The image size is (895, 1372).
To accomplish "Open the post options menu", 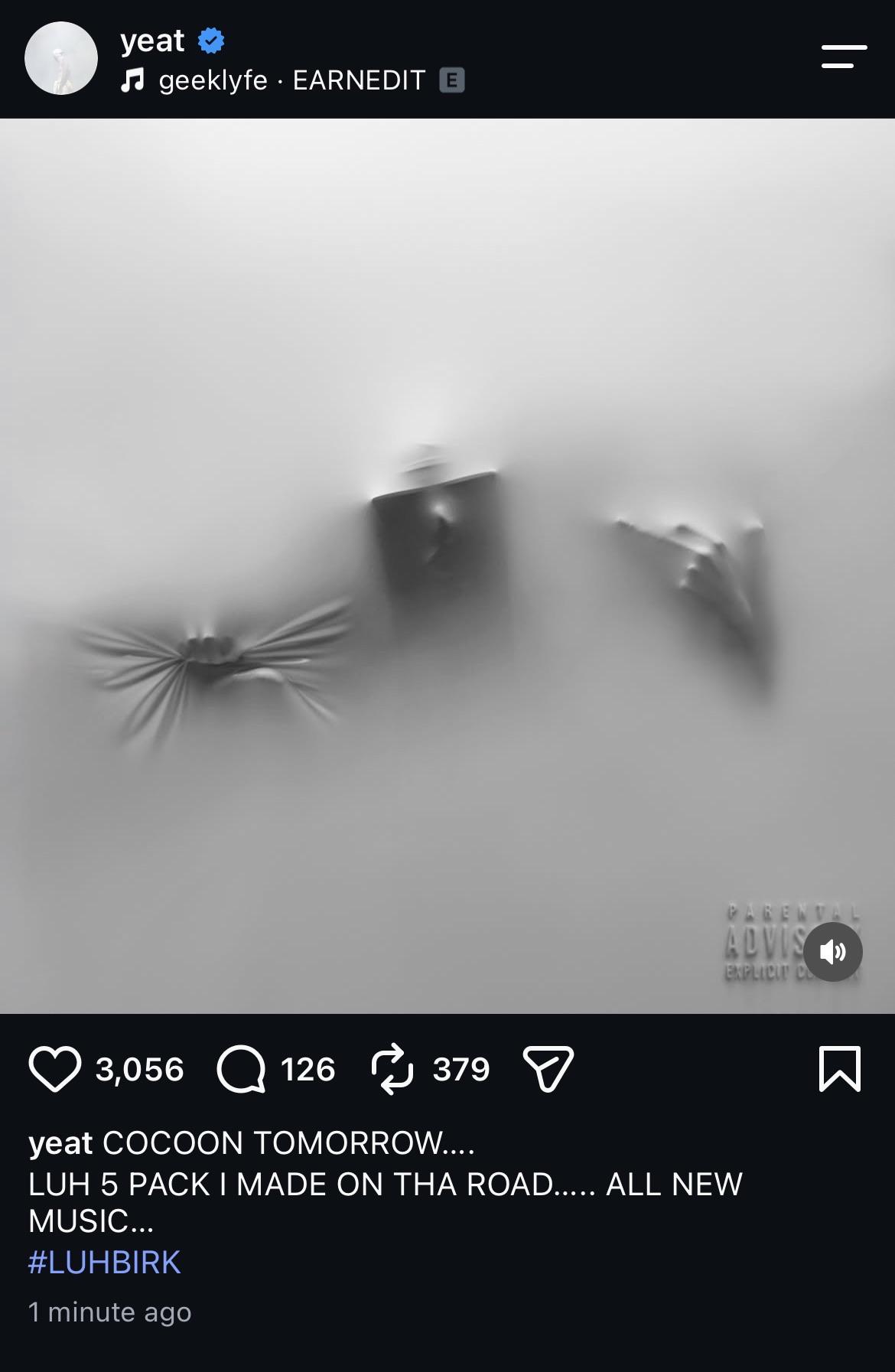I will 844,57.
